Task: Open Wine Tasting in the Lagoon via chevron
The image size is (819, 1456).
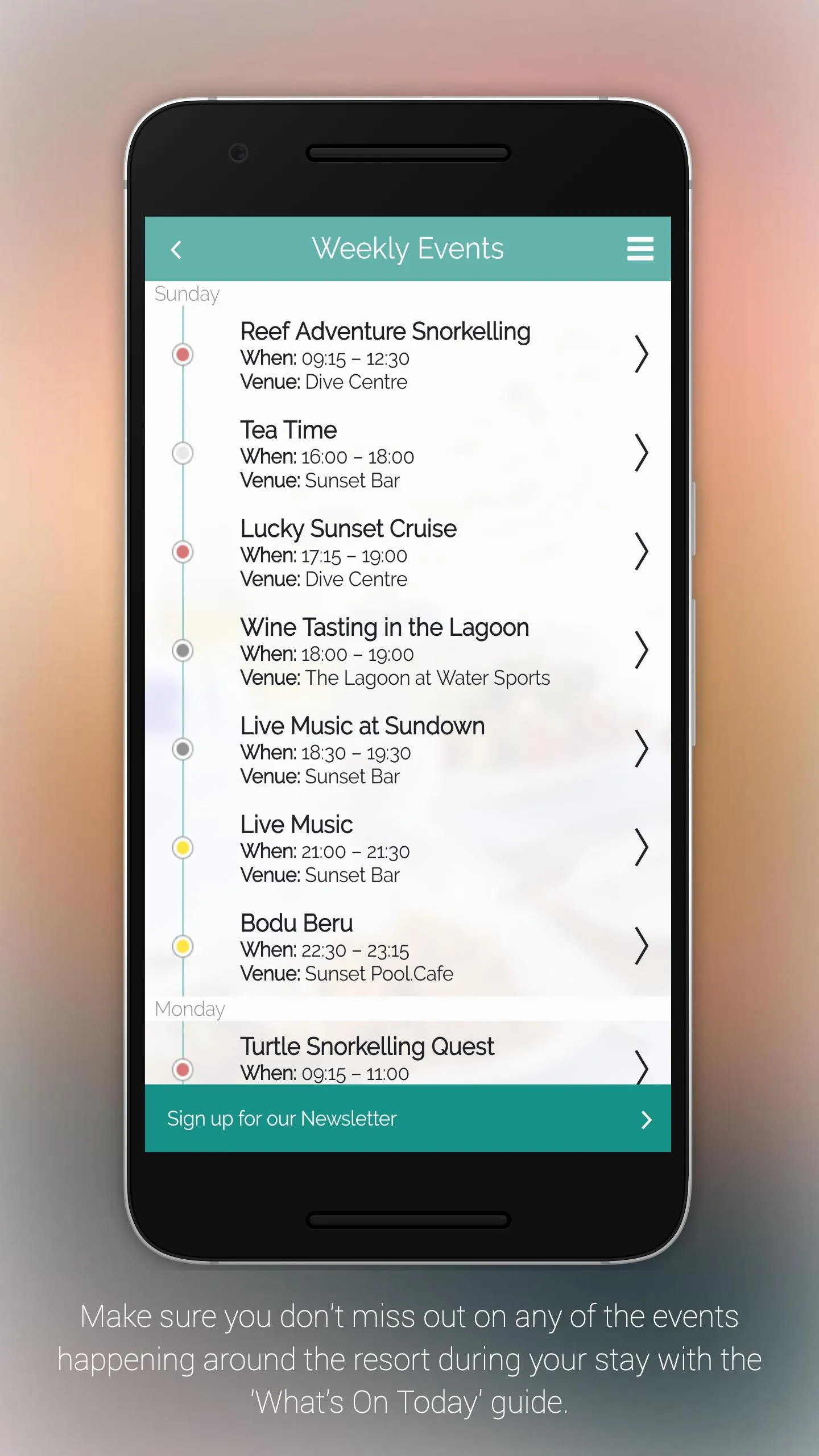Action: coord(641,650)
